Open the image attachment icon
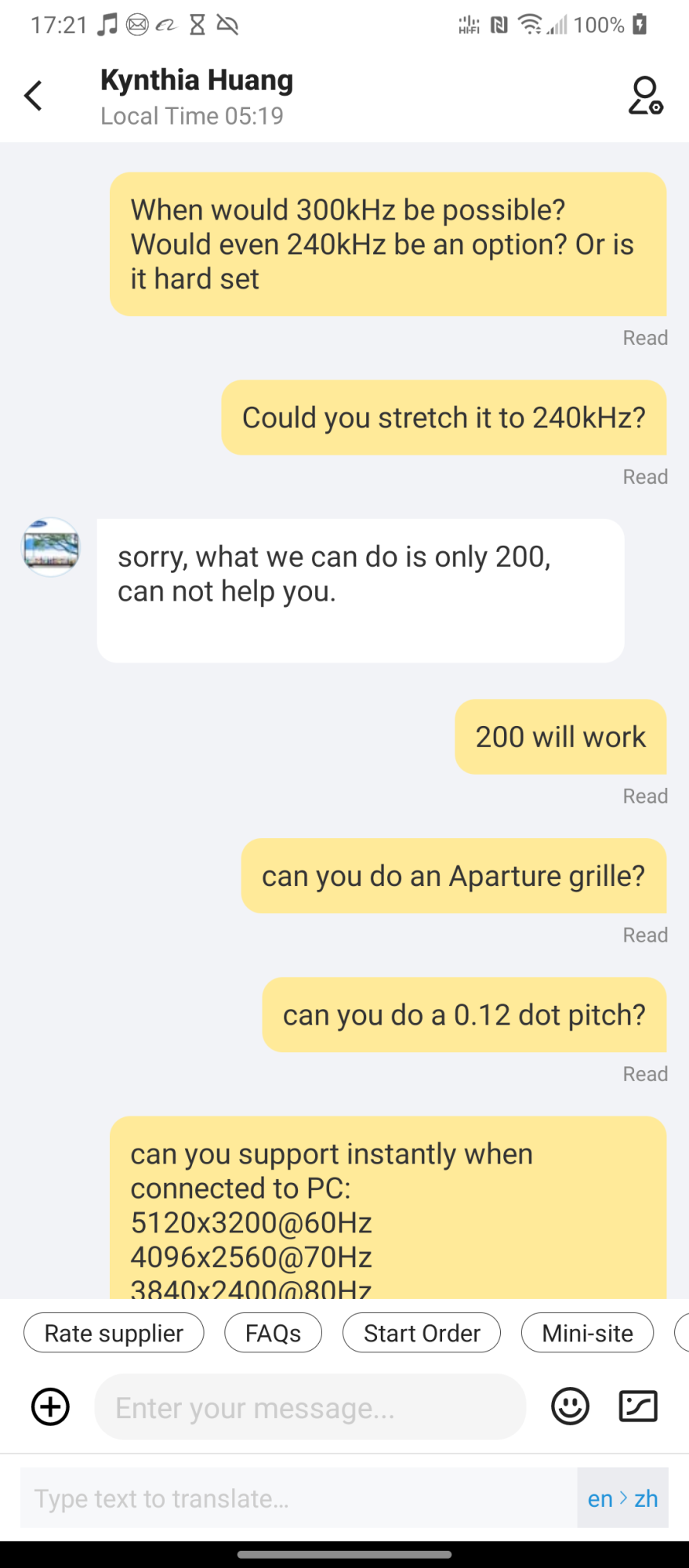This screenshot has width=689, height=1568. click(x=638, y=1406)
